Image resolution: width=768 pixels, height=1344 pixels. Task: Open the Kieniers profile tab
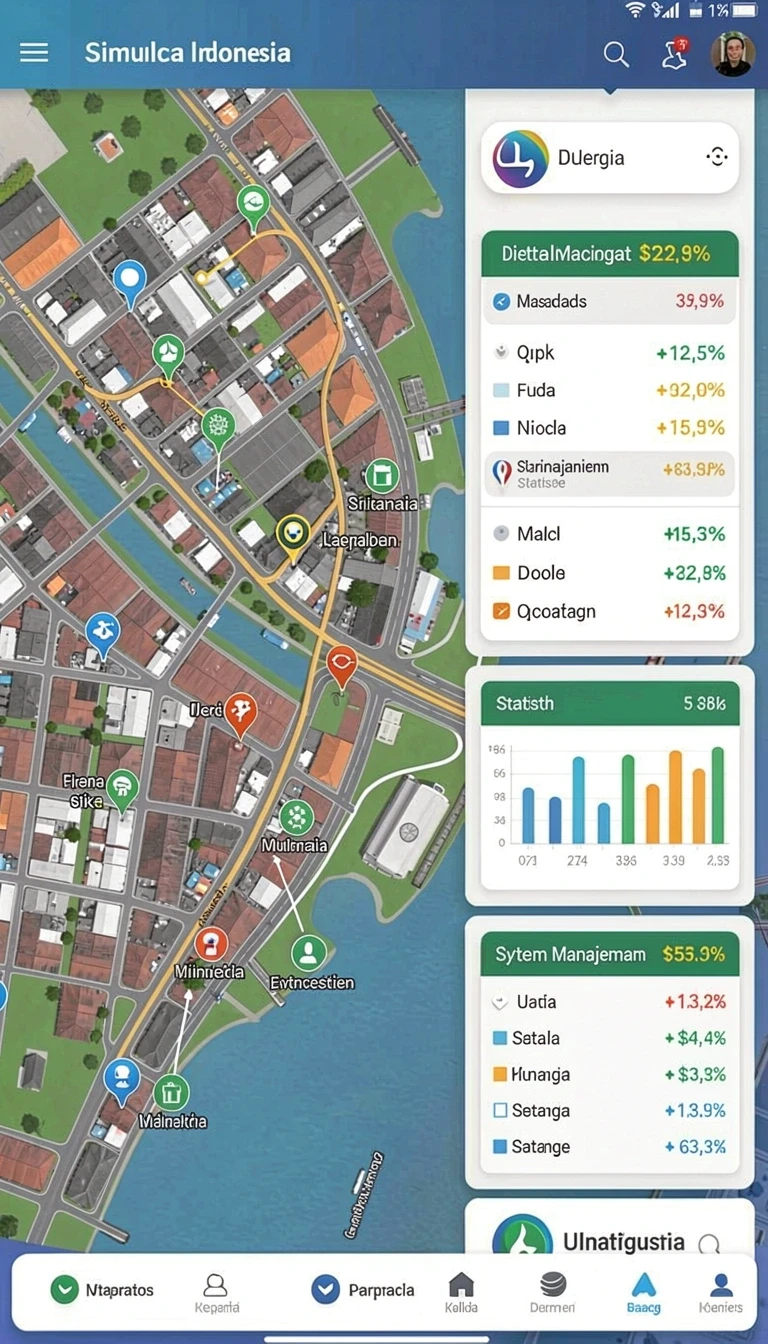coord(721,1294)
